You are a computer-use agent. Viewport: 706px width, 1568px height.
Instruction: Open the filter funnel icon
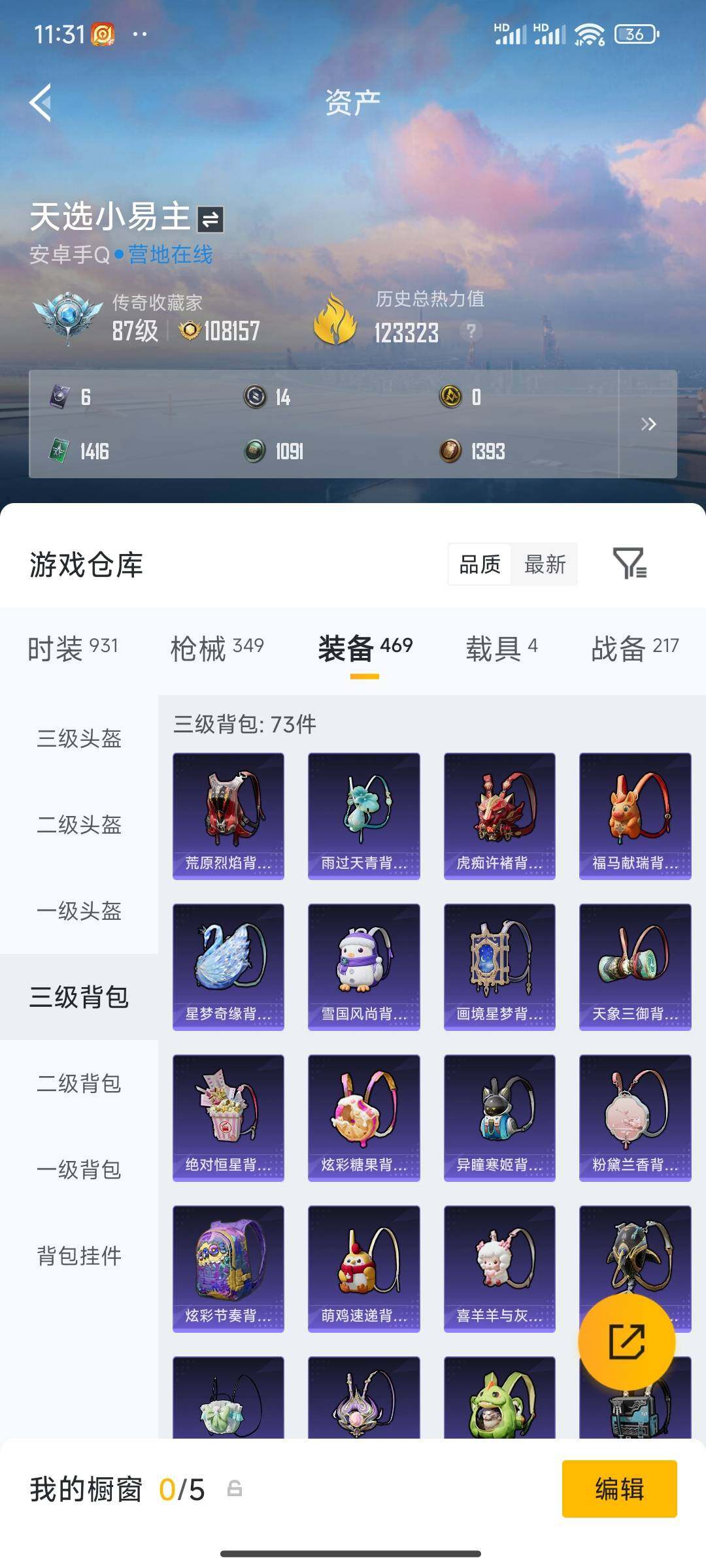pyautogui.click(x=631, y=566)
